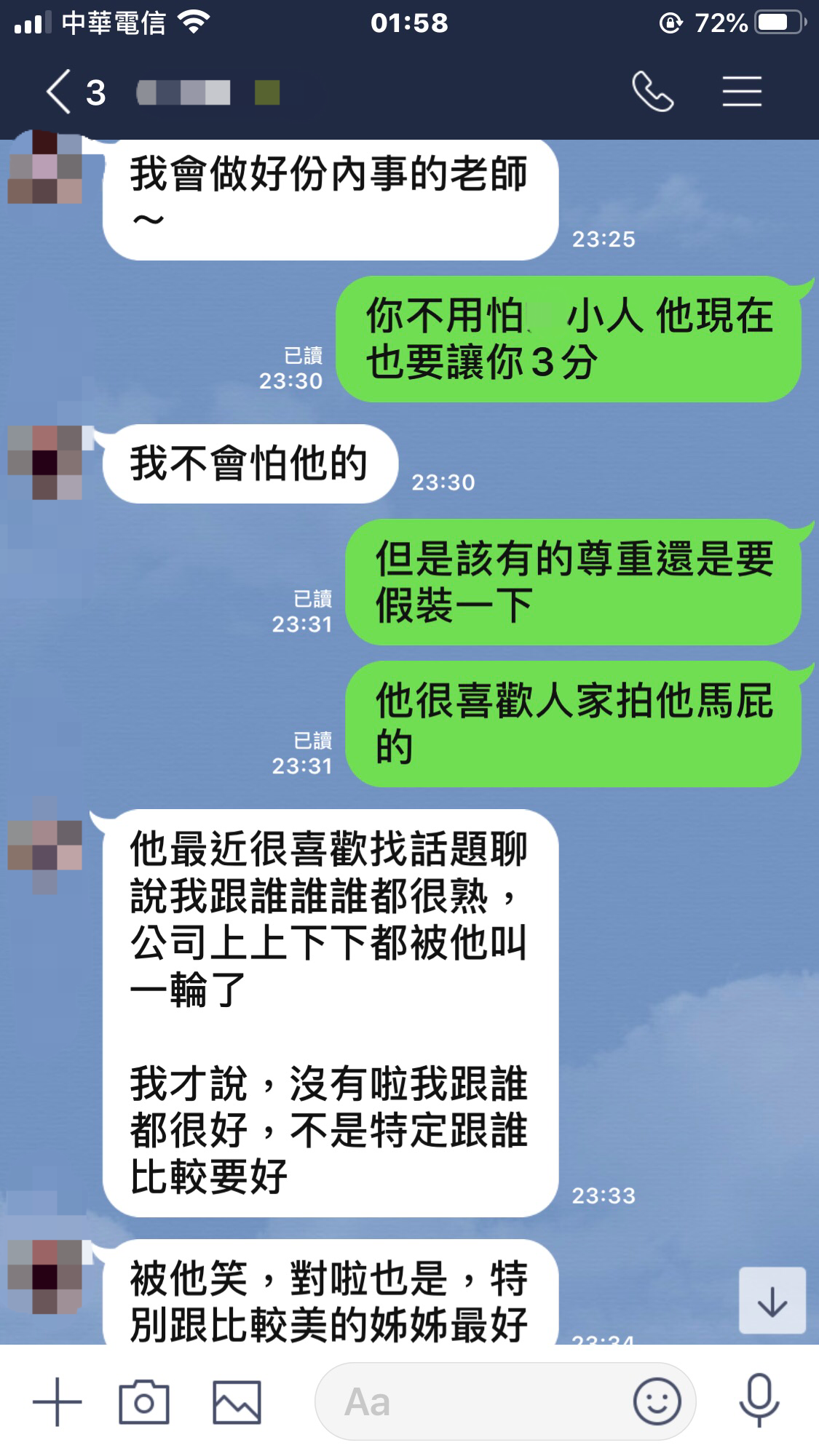Open the plus attachment menu

click(x=58, y=1401)
